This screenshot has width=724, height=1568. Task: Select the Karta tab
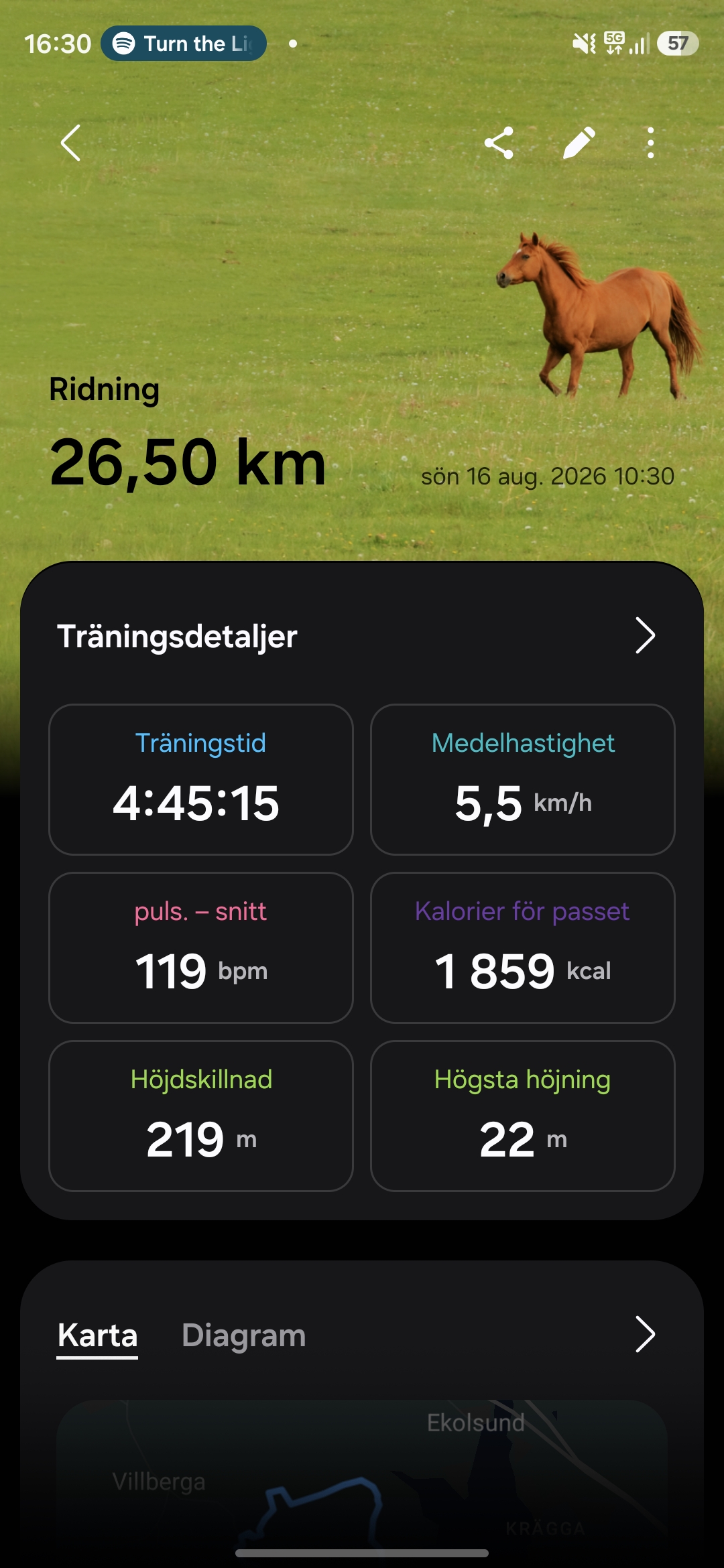(x=97, y=1335)
